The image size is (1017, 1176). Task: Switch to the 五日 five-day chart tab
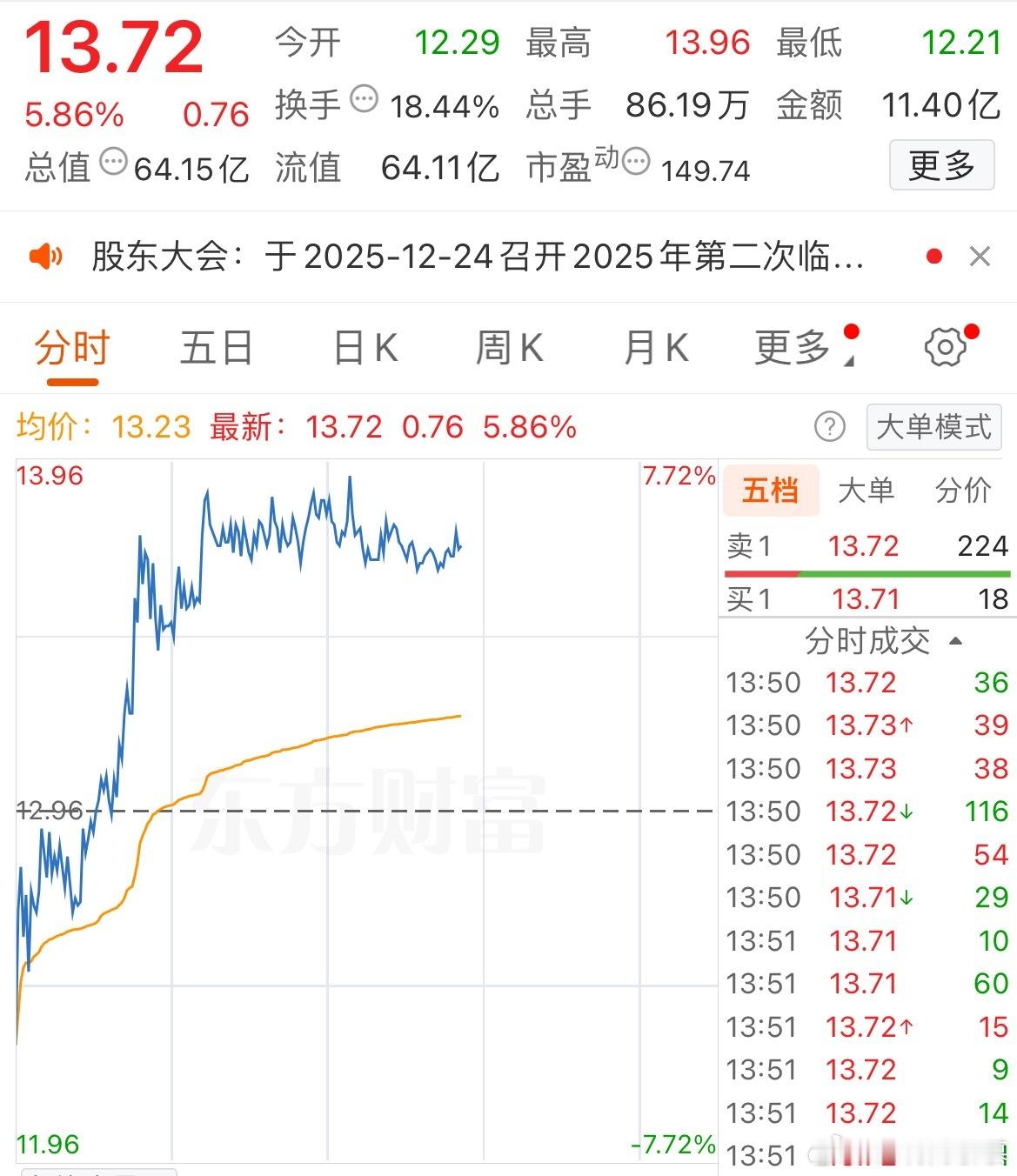[217, 346]
